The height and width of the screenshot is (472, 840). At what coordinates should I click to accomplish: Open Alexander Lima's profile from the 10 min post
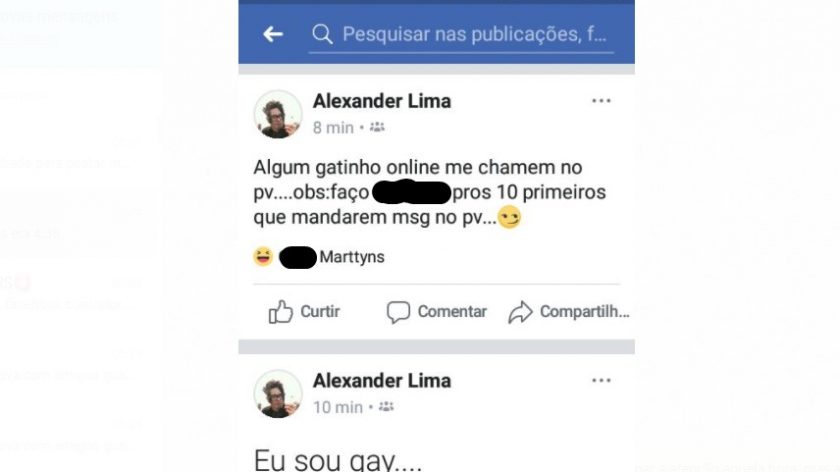point(381,381)
